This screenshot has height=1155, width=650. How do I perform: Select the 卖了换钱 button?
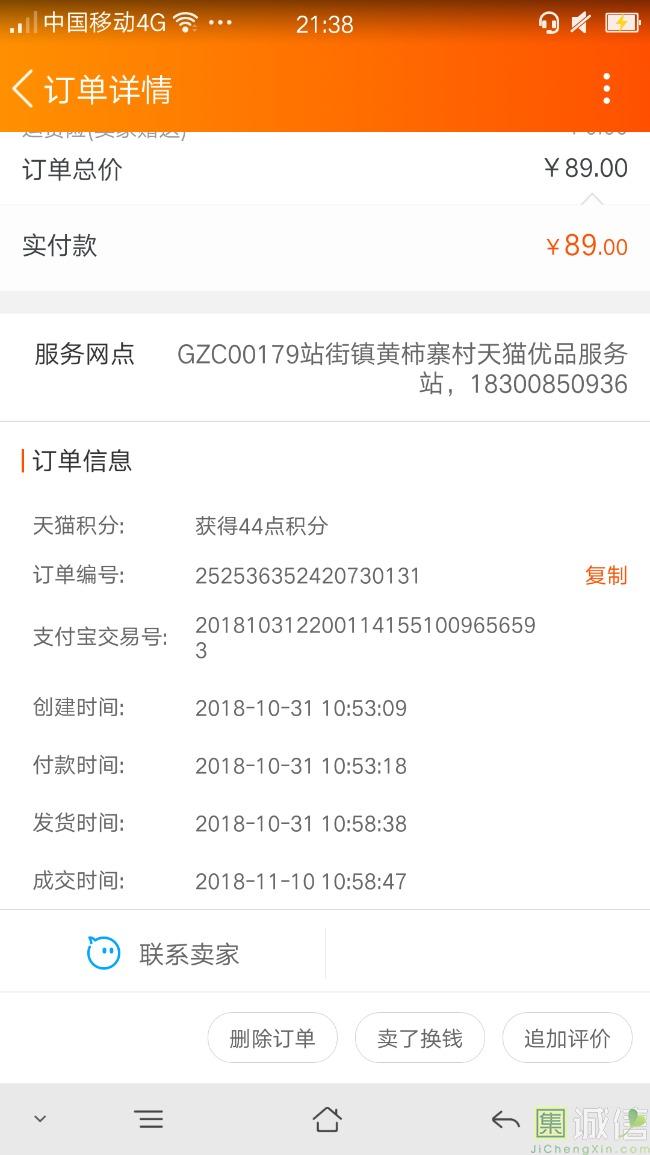[x=420, y=1038]
